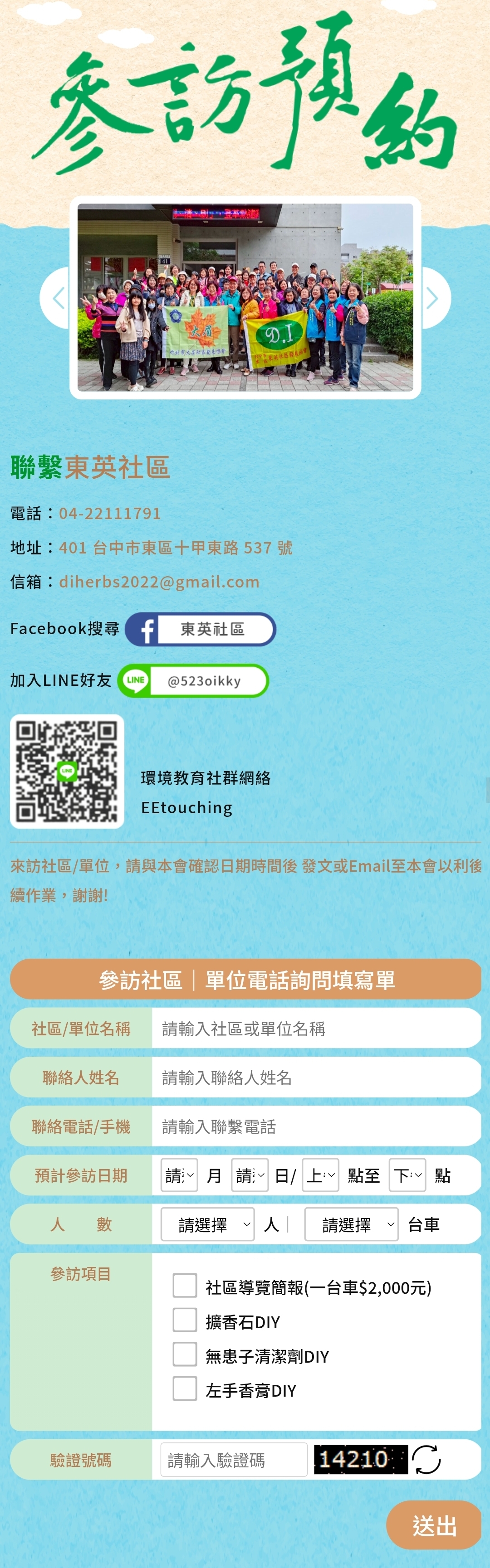
Task: Submit the form with 送出
Action: [434, 1525]
